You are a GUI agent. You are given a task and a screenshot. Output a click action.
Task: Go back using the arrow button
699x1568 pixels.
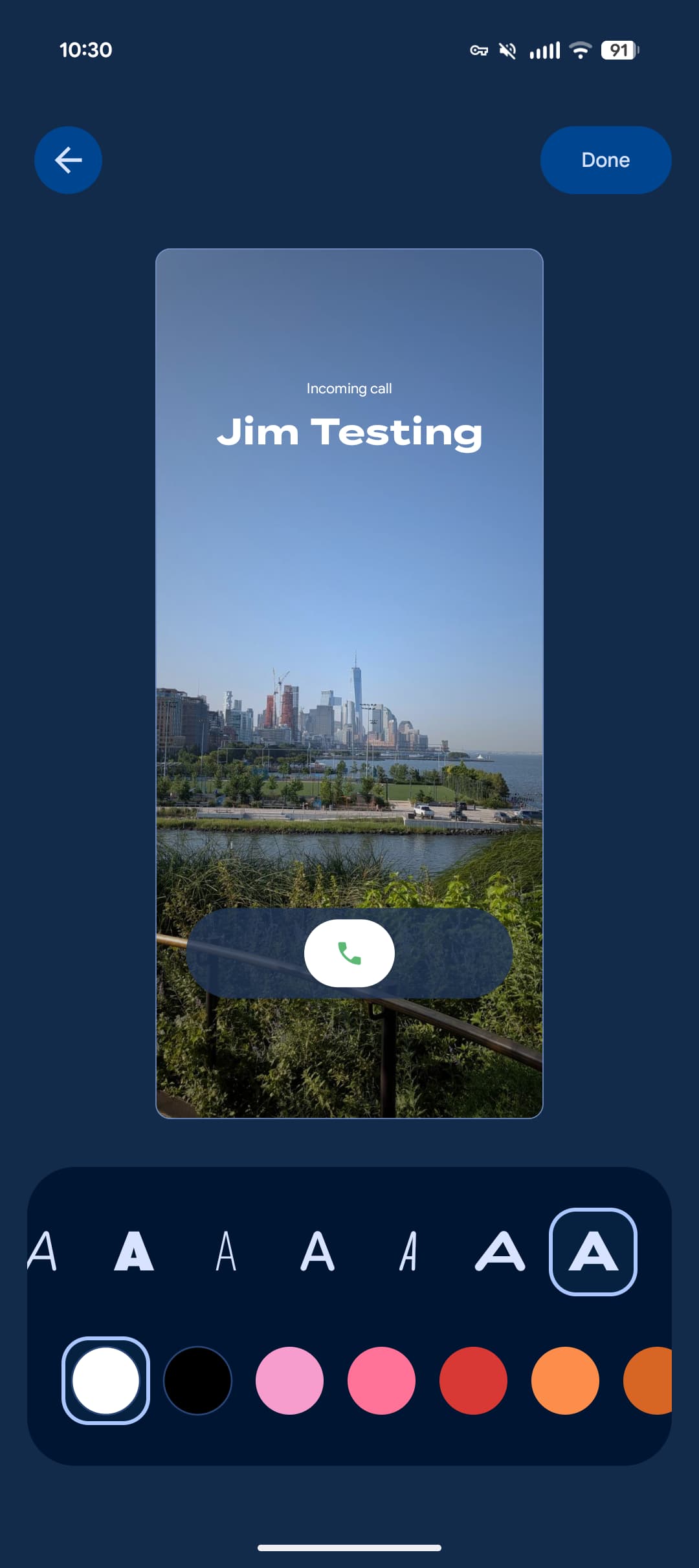click(x=68, y=160)
